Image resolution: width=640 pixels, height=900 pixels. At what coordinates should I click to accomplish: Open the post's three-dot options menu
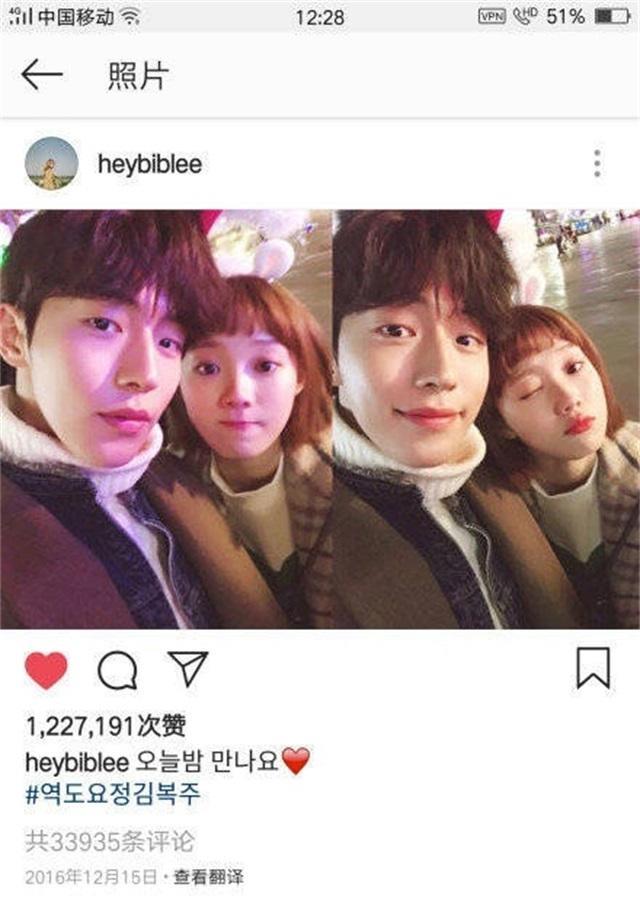pos(597,164)
